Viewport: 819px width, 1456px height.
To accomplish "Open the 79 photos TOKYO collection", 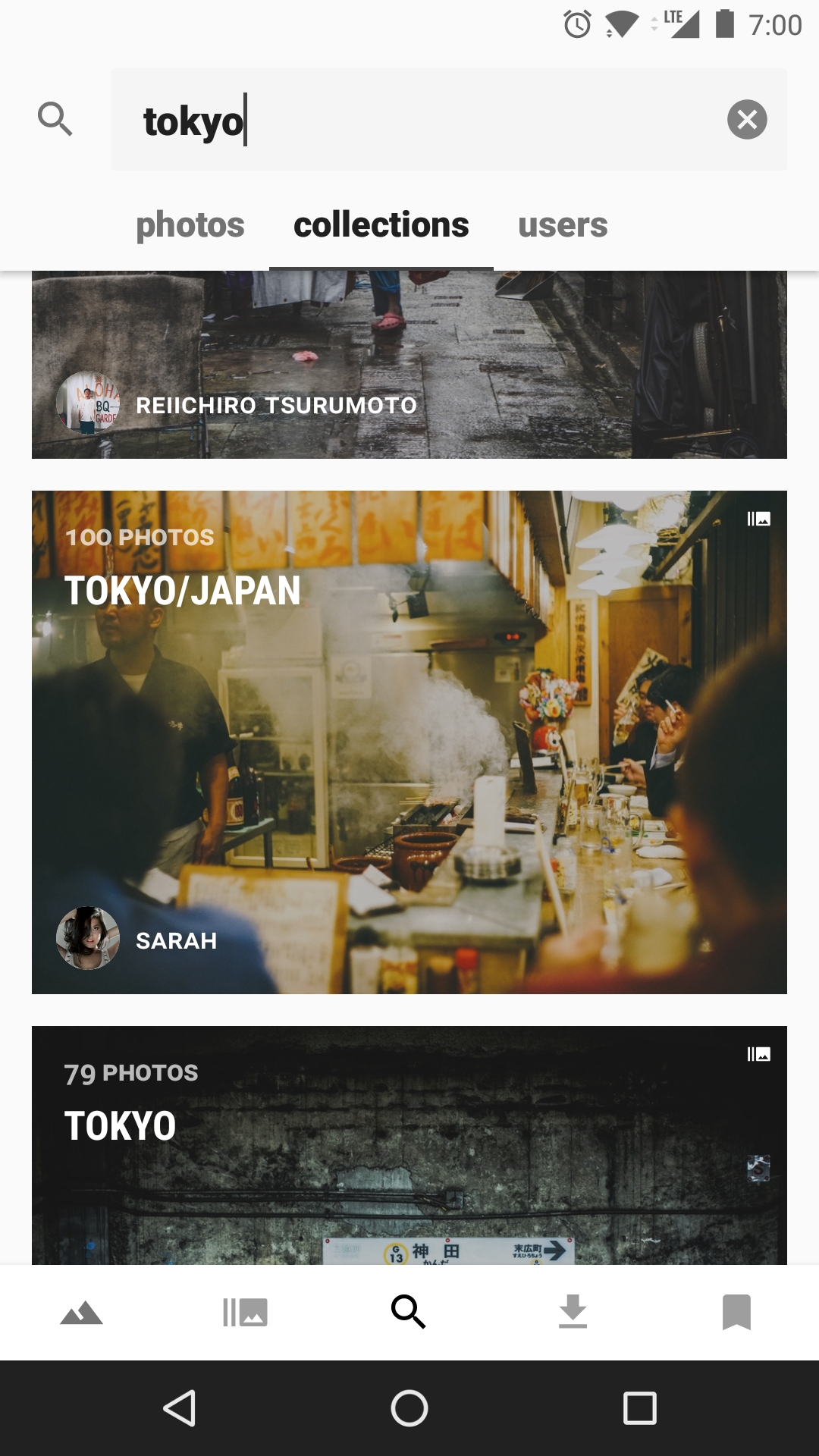I will 409,1145.
